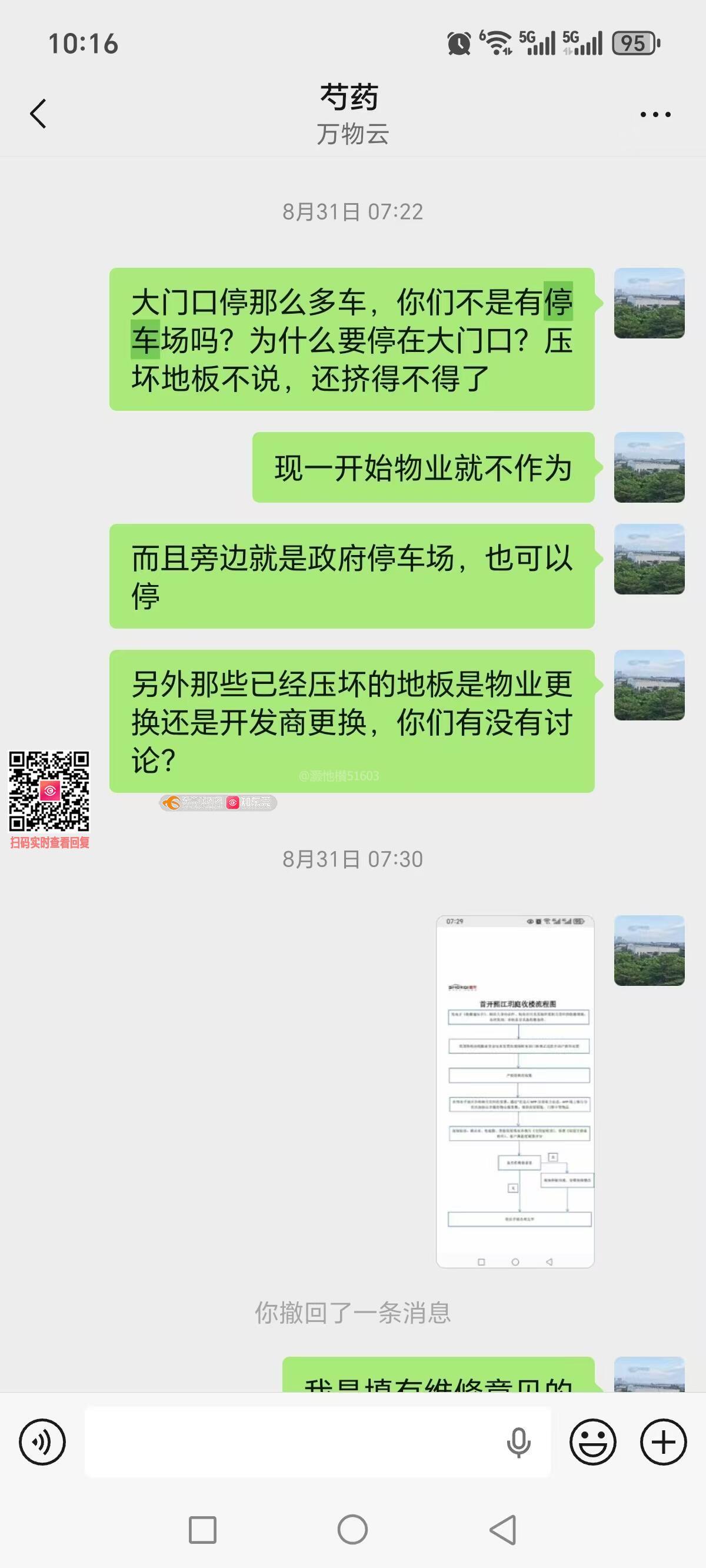
Task: Tap the microphone dictation icon
Action: [x=518, y=1442]
